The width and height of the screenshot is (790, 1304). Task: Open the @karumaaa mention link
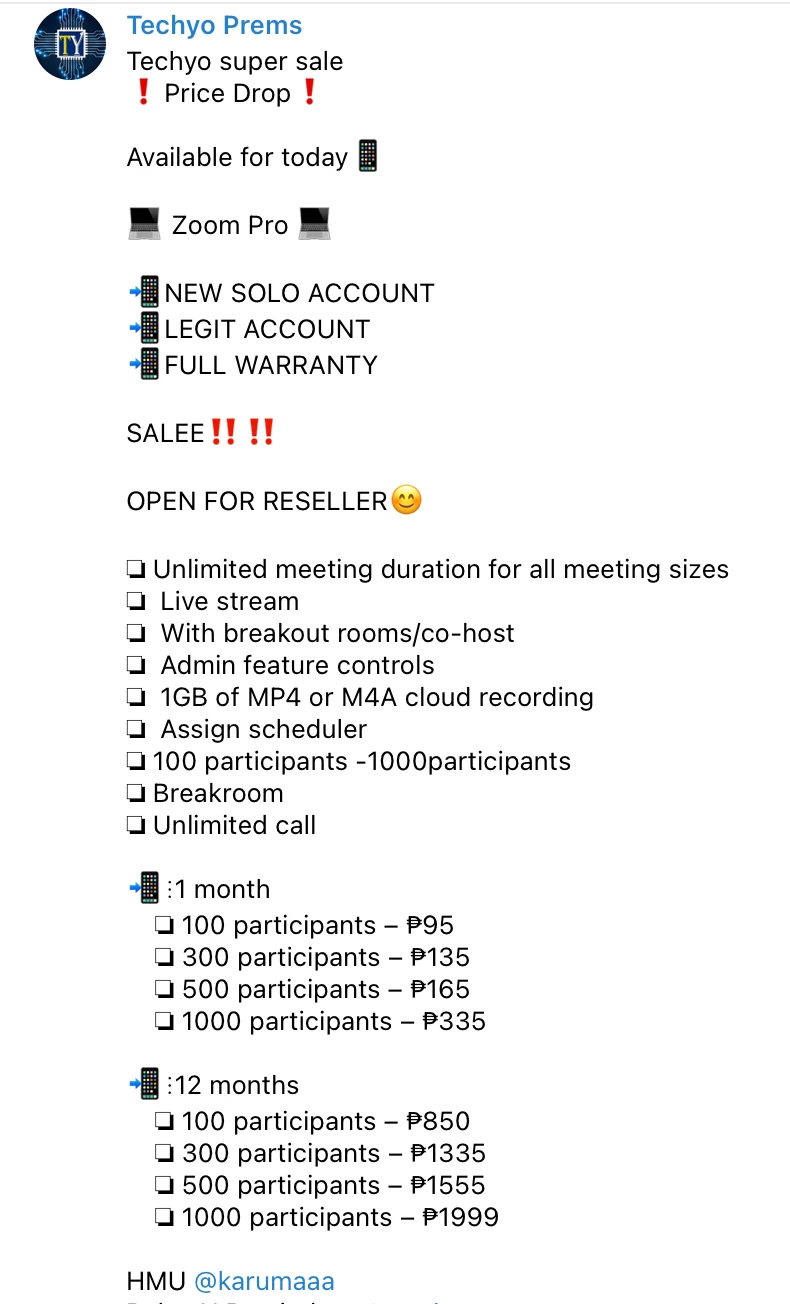(264, 1281)
